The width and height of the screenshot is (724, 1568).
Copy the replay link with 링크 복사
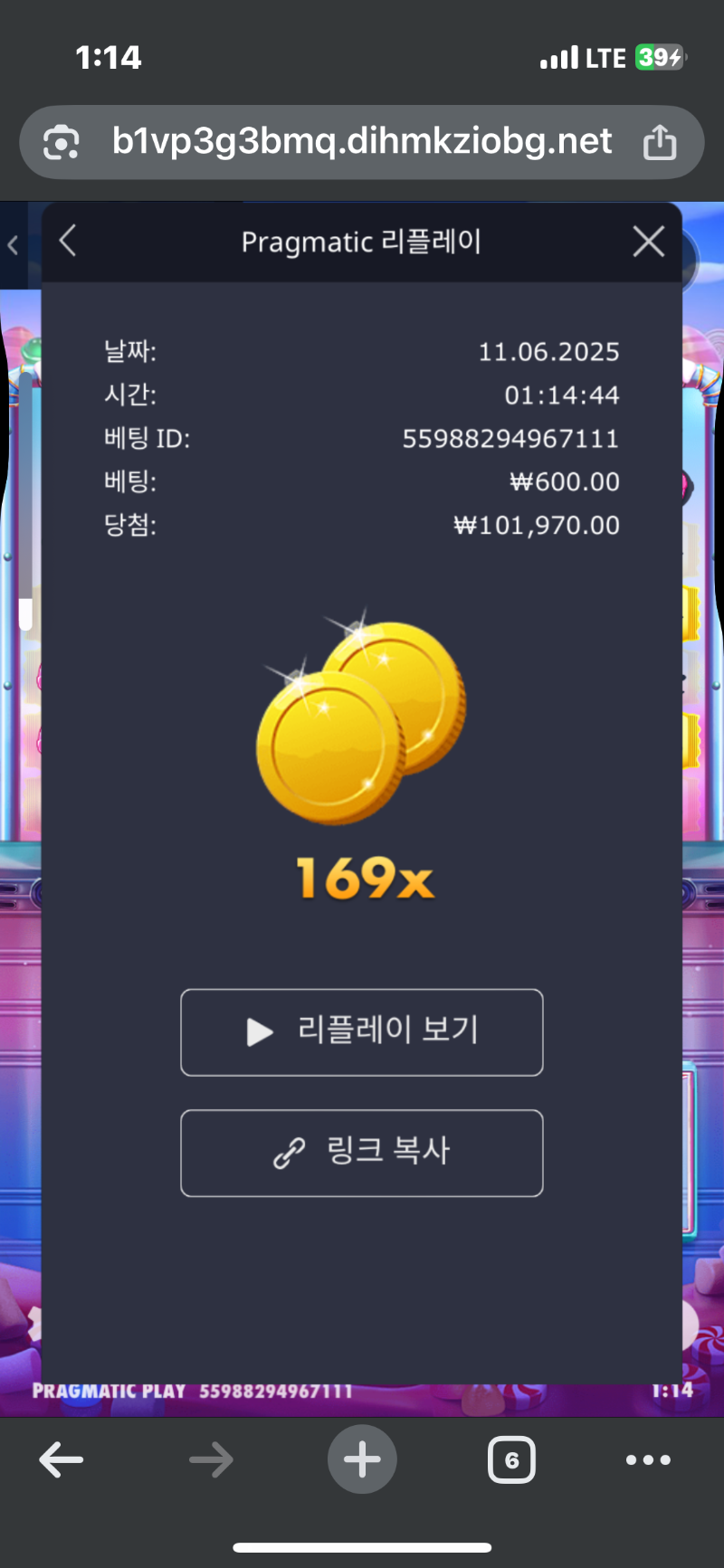pos(362,1153)
